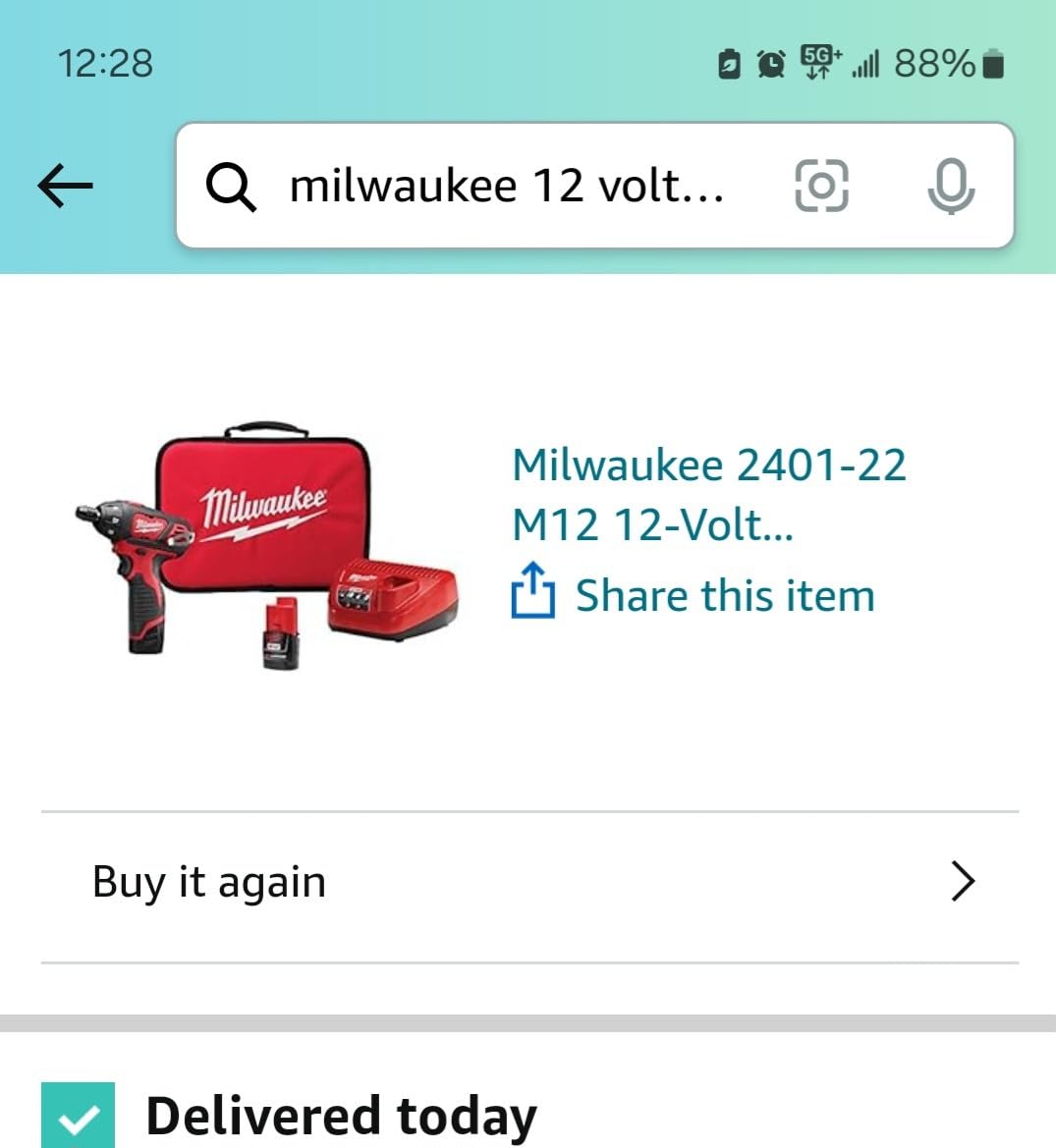Tap the 5G+ network indicator
The height and width of the screenshot is (1148, 1056).
tap(816, 64)
